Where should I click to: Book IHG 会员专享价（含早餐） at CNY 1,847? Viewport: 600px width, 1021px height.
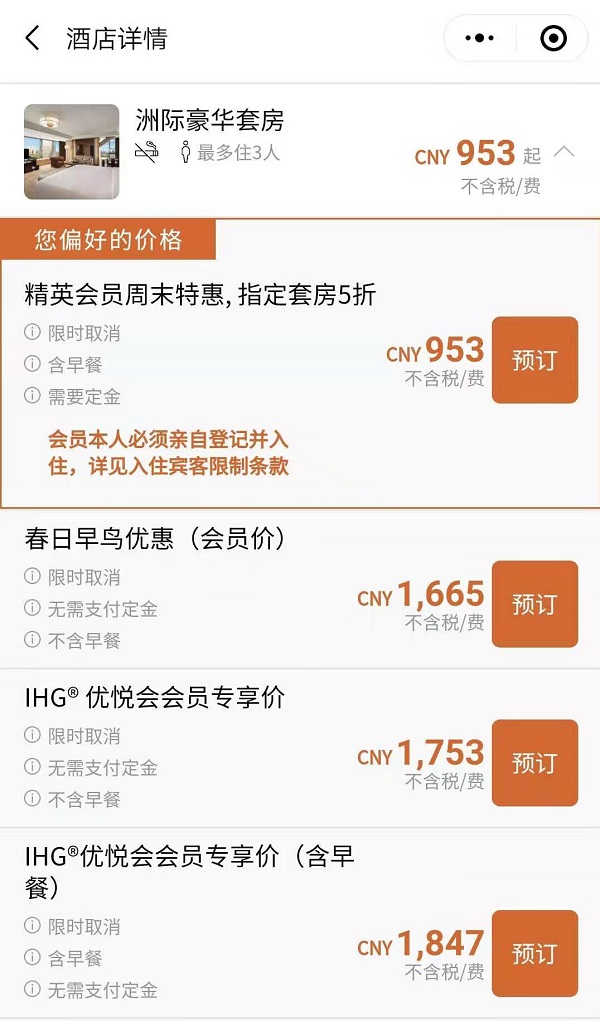coord(534,953)
